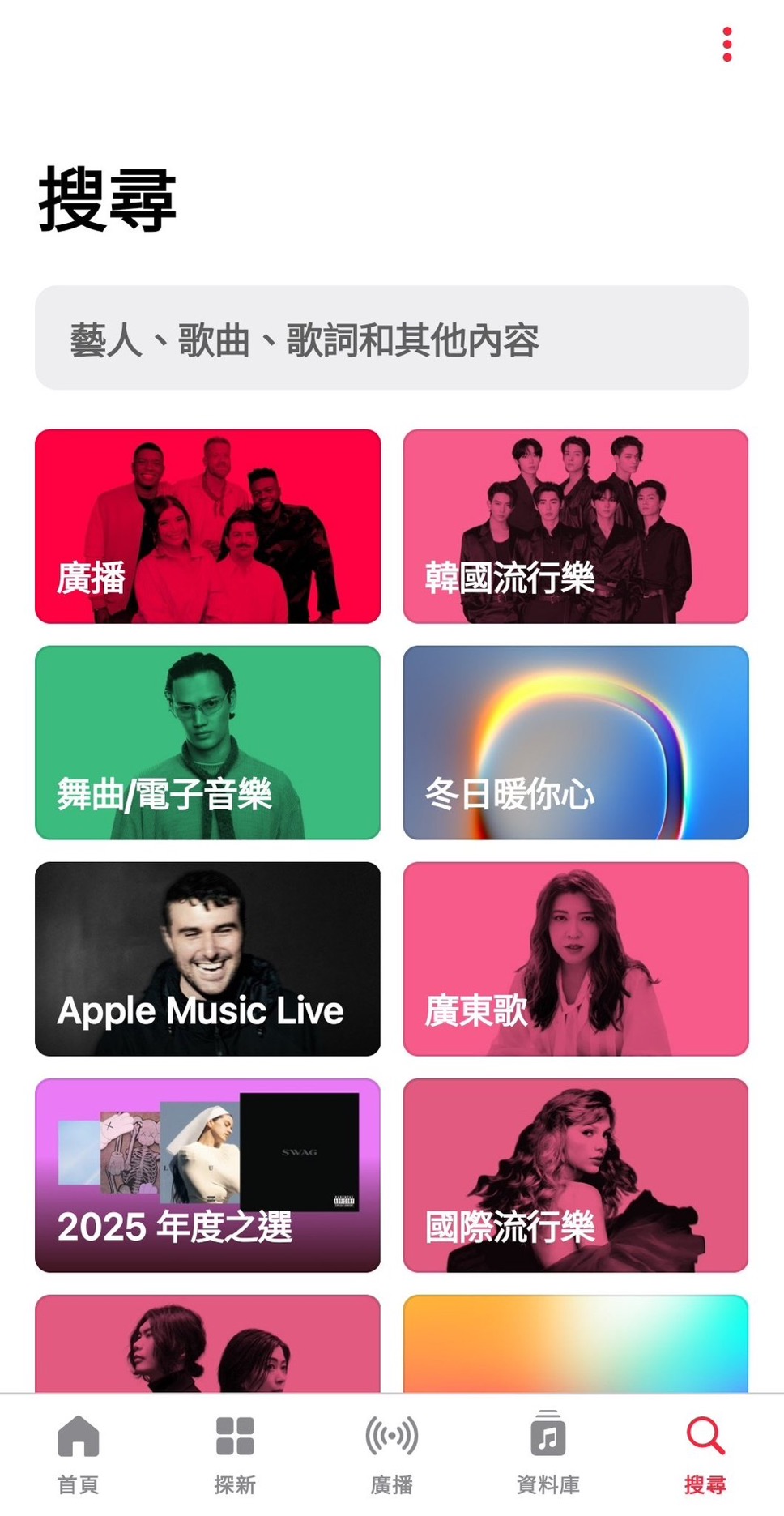The width and height of the screenshot is (784, 1516).
Task: Open the 冬日暖你心 card
Action: click(575, 742)
